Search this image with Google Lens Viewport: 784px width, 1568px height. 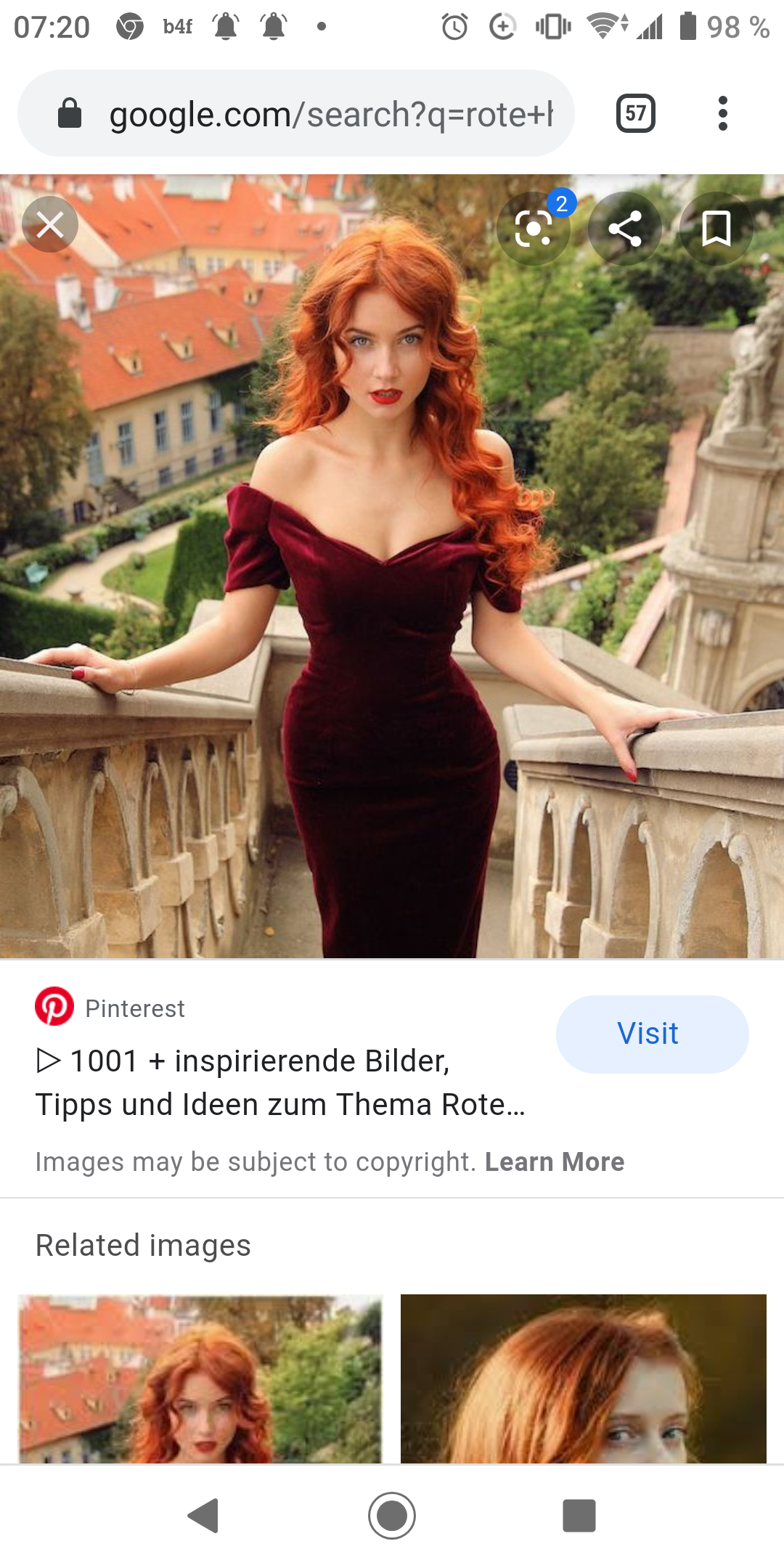pyautogui.click(x=534, y=229)
